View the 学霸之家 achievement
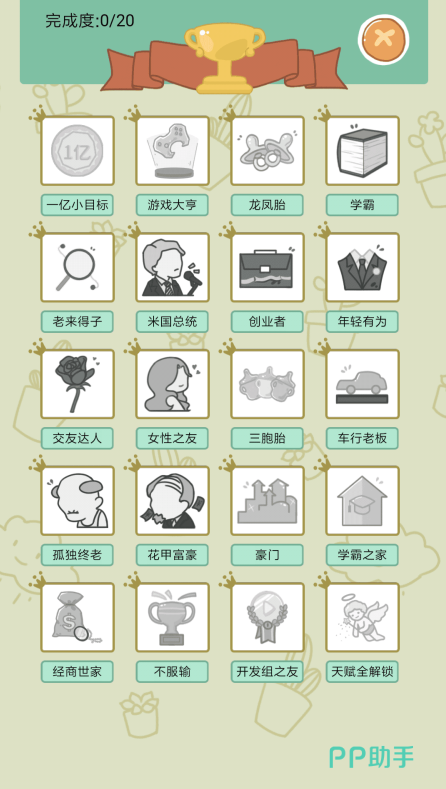This screenshot has height=789, width=446. [362, 501]
